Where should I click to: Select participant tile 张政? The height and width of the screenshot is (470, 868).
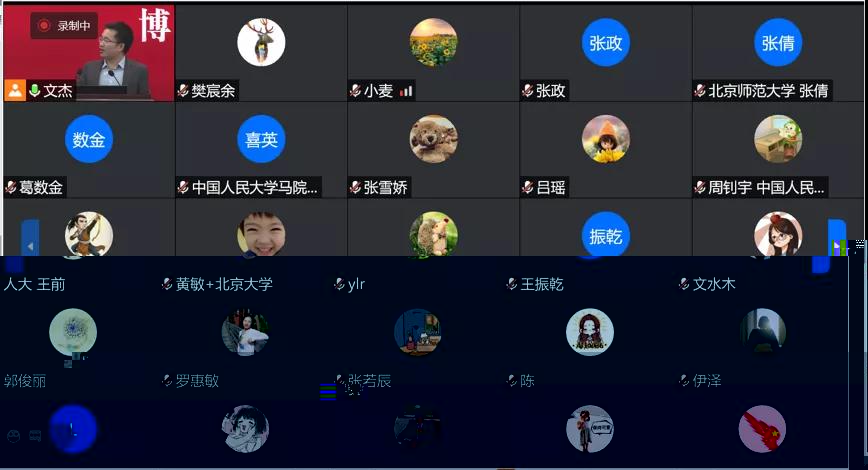(605, 50)
